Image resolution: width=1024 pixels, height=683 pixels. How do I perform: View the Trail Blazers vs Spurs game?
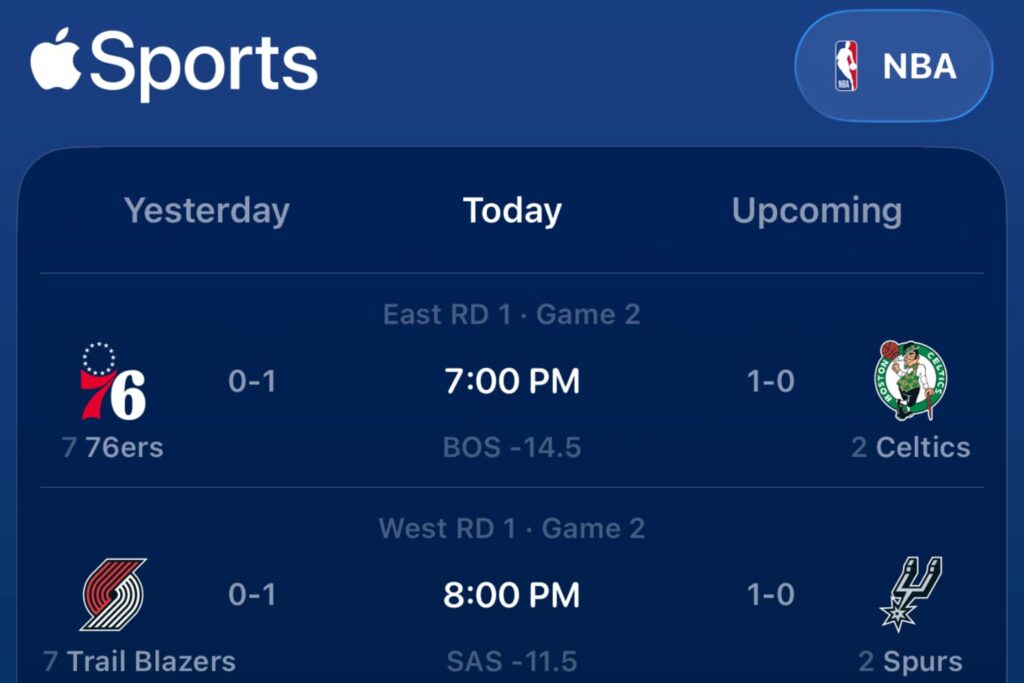[512, 596]
